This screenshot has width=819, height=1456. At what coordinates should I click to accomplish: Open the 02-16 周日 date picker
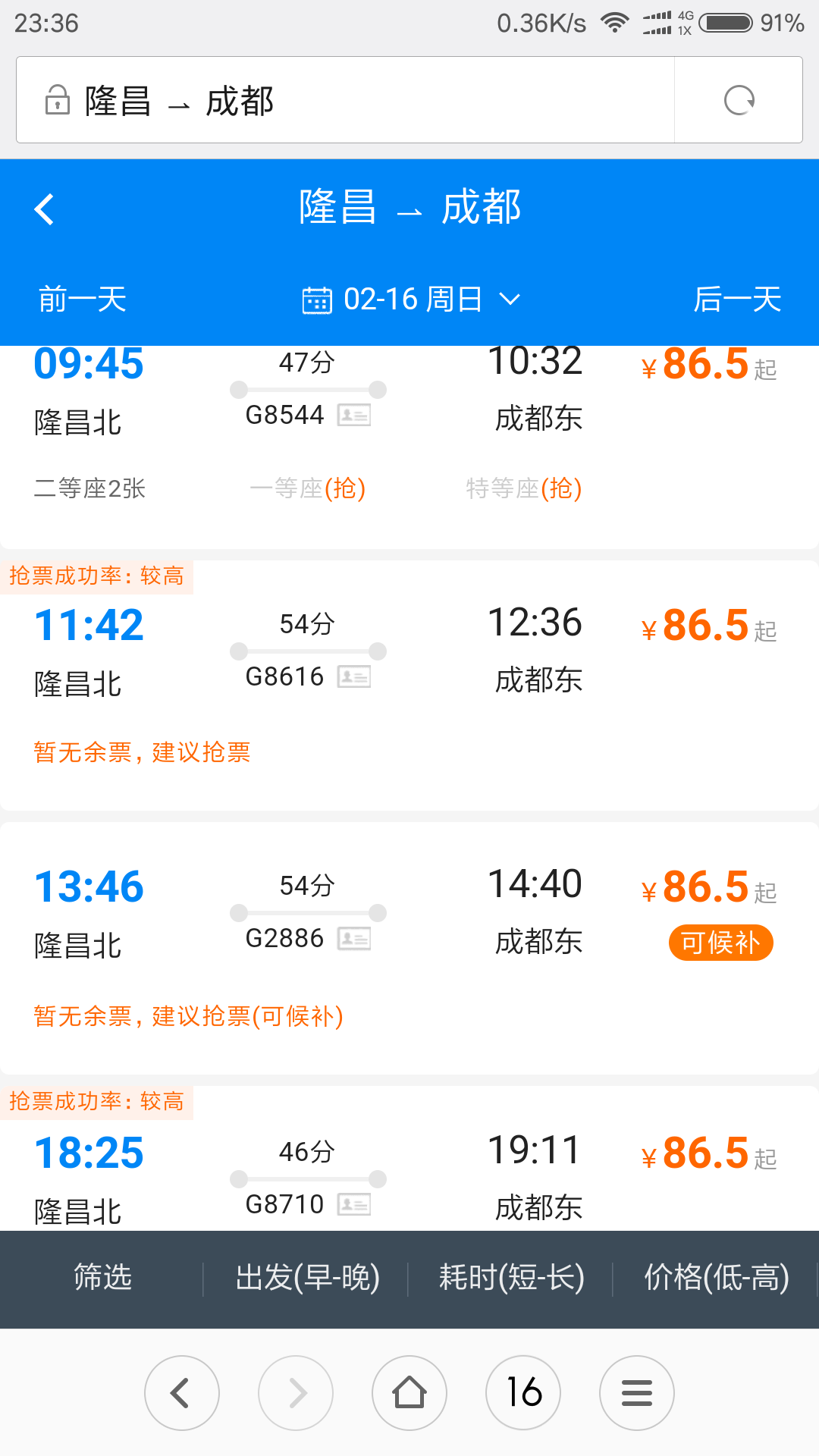coord(411,299)
